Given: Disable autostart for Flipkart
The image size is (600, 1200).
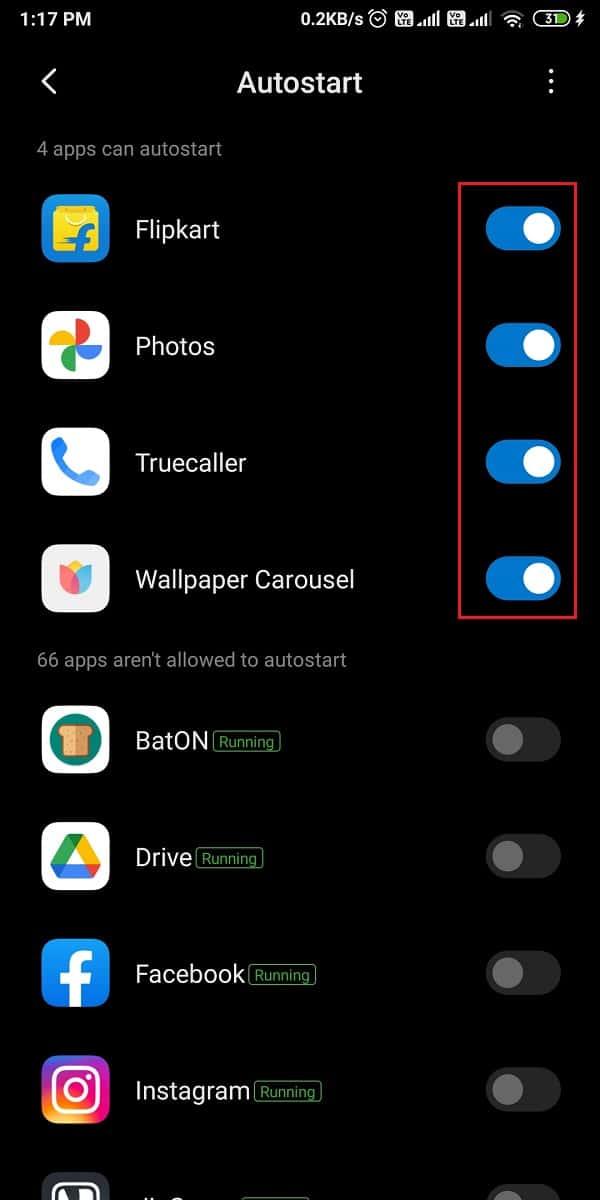Looking at the screenshot, I should (x=522, y=229).
